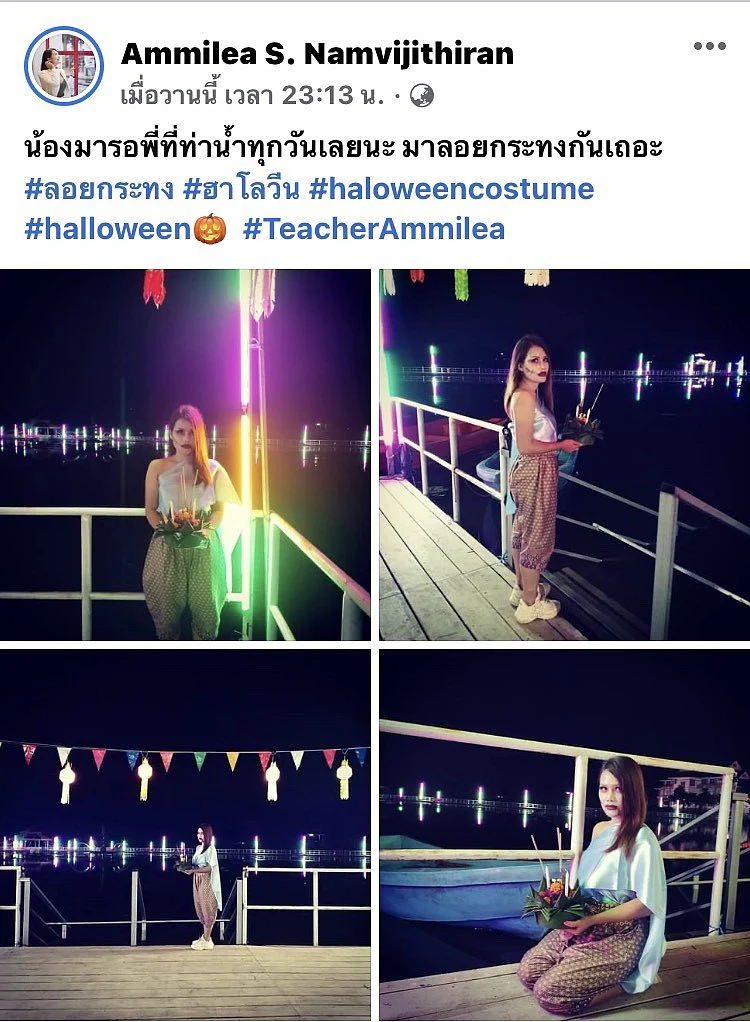Open the #haloweencostume hashtag
This screenshot has height=1022, width=750.
tap(451, 189)
